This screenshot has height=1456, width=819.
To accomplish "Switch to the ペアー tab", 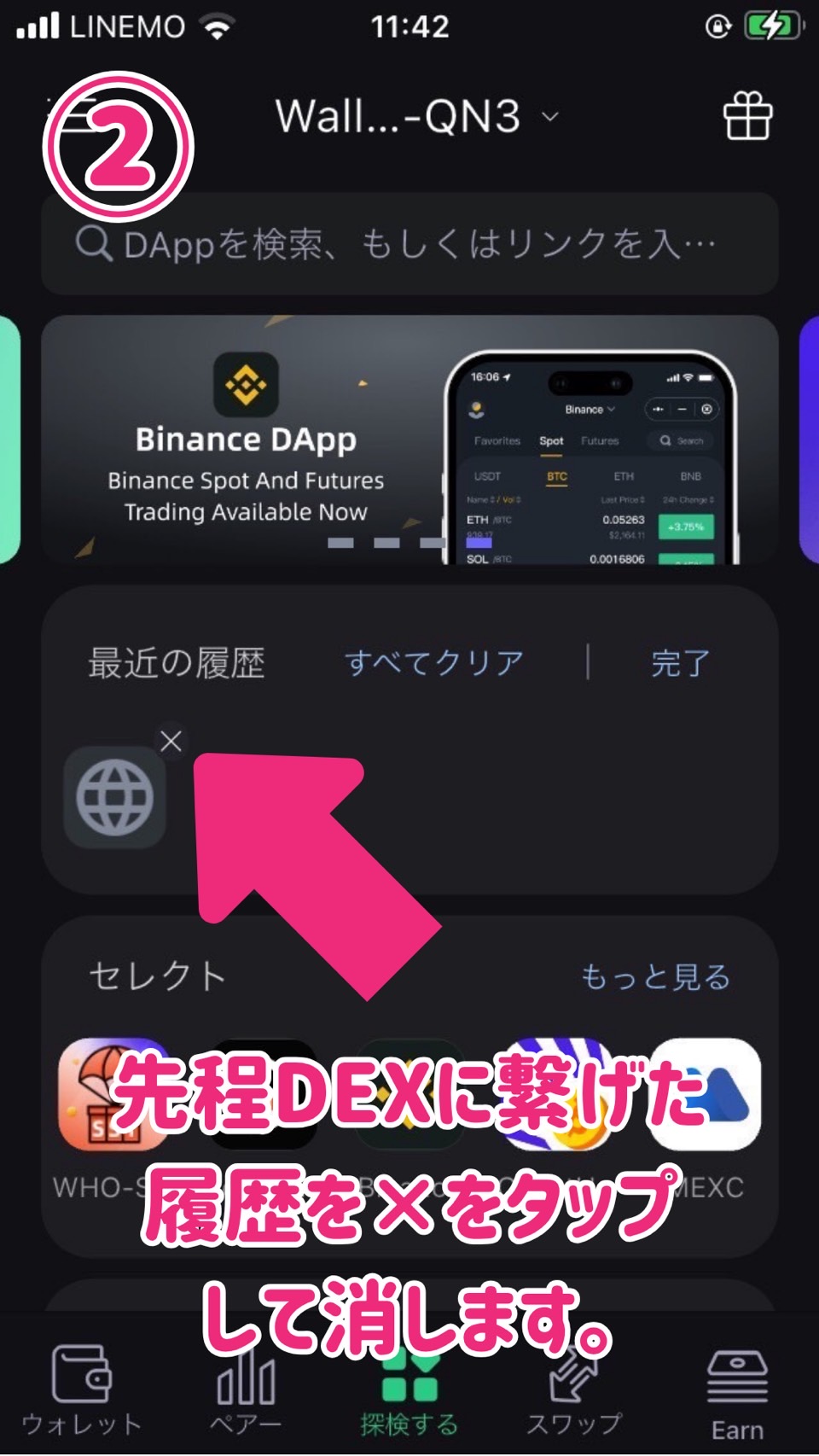I will 246,1389.
